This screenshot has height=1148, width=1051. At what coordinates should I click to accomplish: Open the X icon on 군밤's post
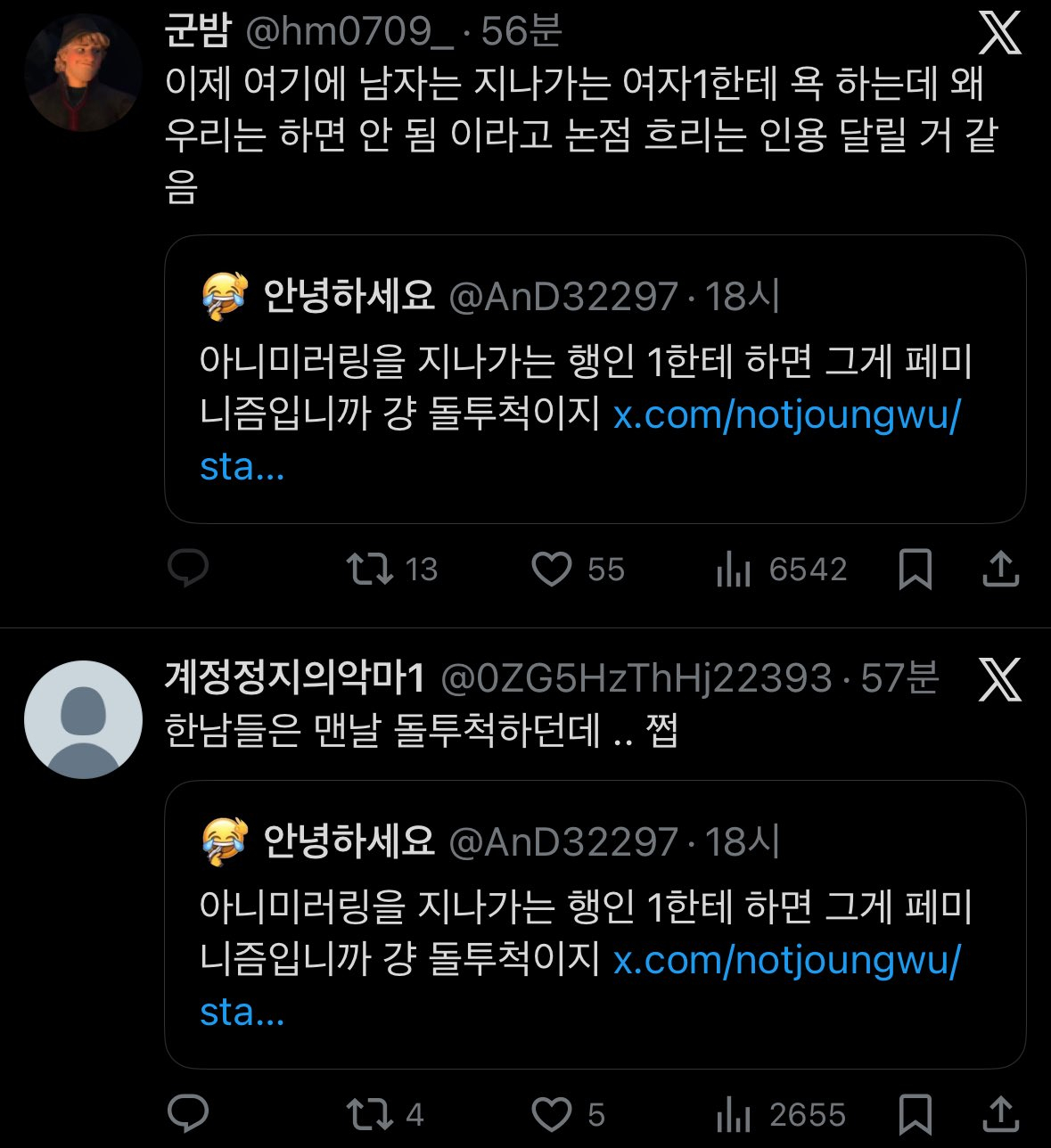[x=1000, y=33]
